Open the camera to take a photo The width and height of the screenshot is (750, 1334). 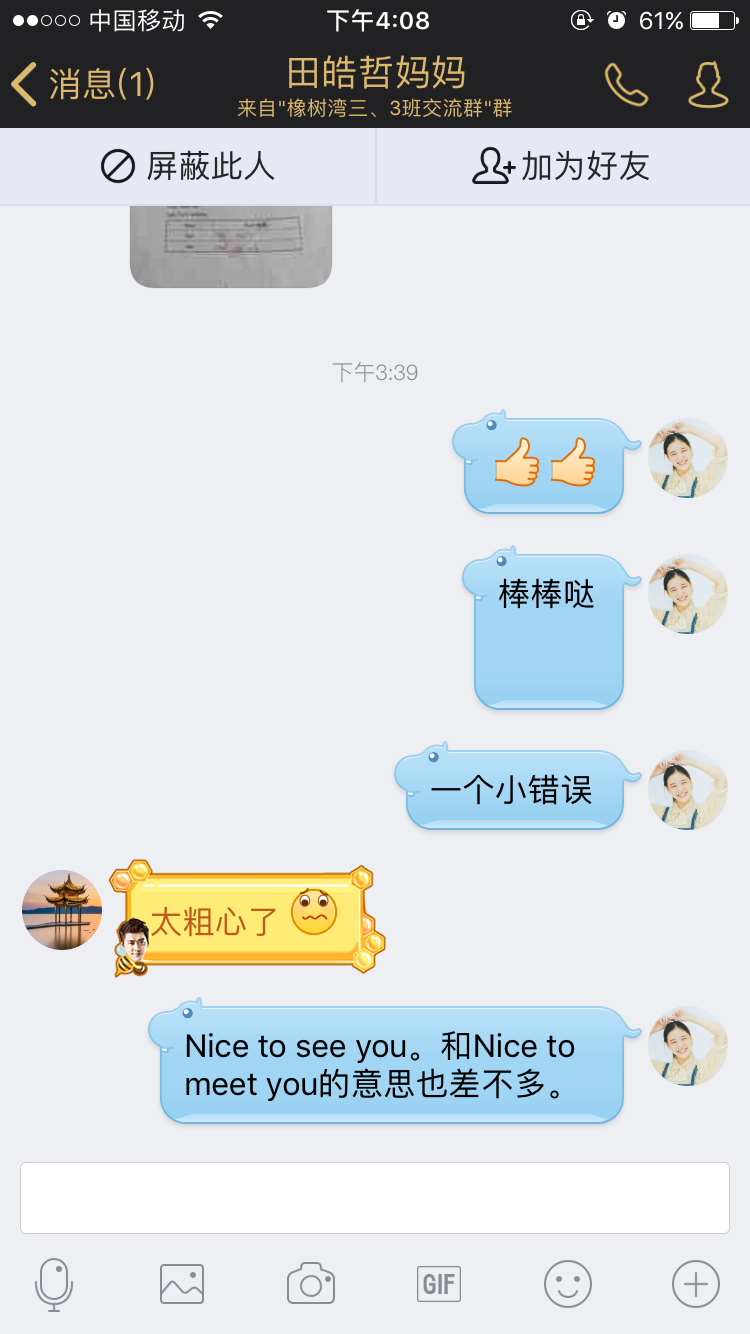tap(310, 1283)
